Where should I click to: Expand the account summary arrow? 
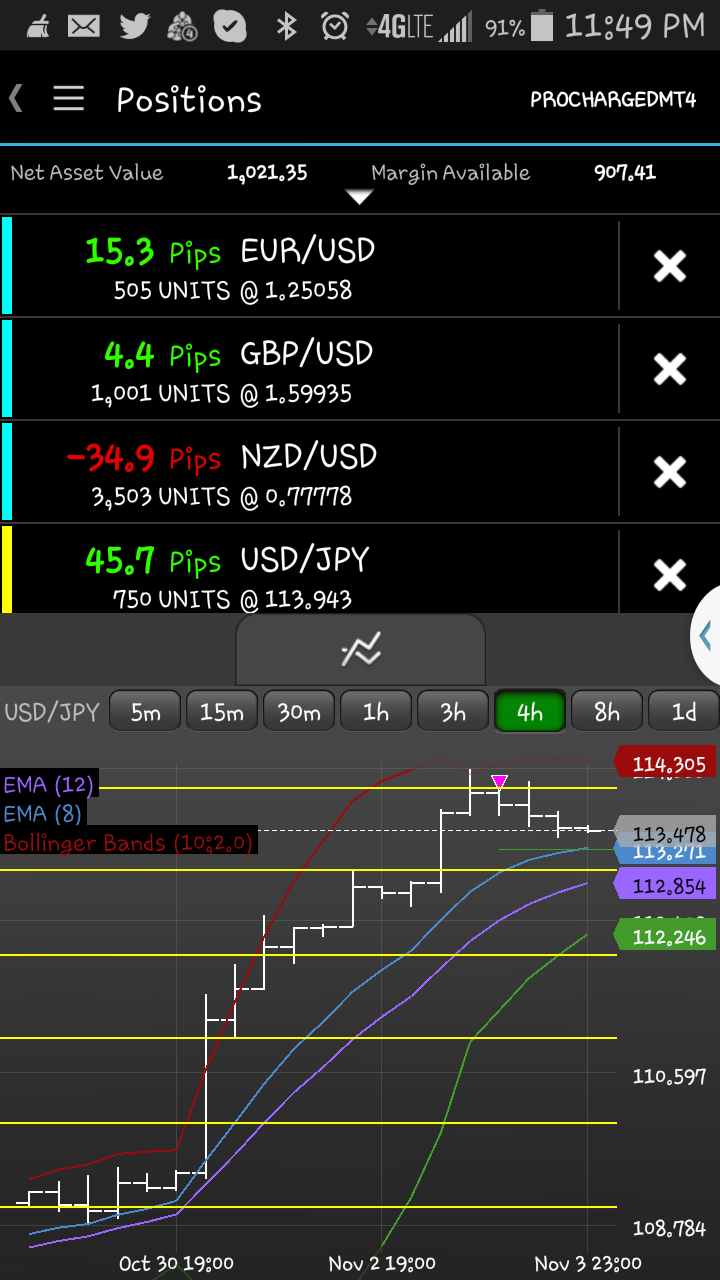(359, 197)
